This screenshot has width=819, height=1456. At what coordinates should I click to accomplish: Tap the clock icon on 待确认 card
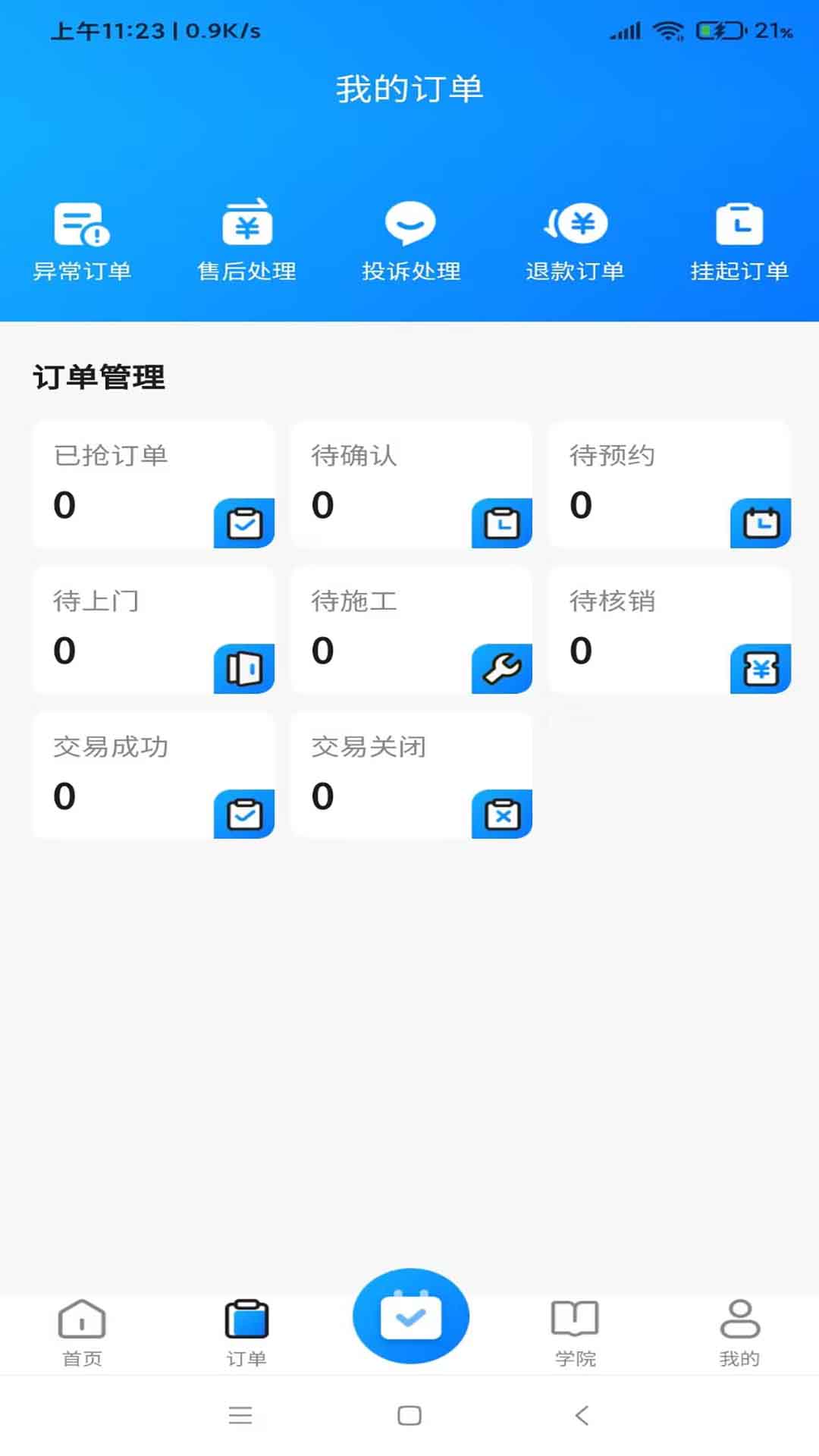coord(500,522)
